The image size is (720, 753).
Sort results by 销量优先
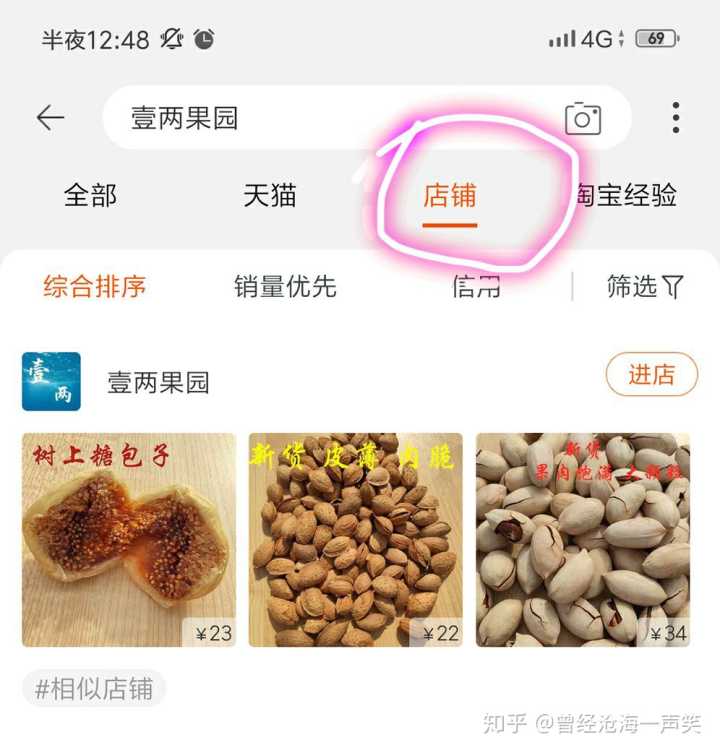[285, 287]
